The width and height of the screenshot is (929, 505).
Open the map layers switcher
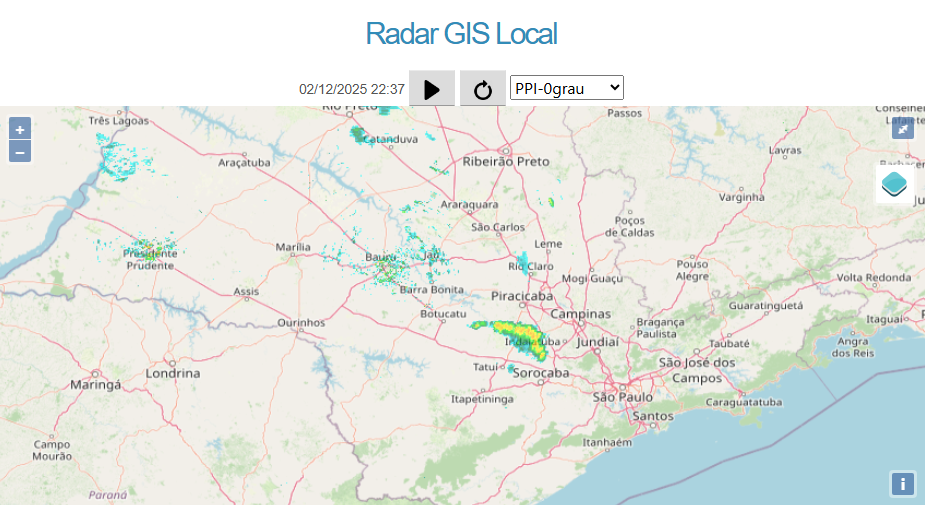click(x=895, y=184)
